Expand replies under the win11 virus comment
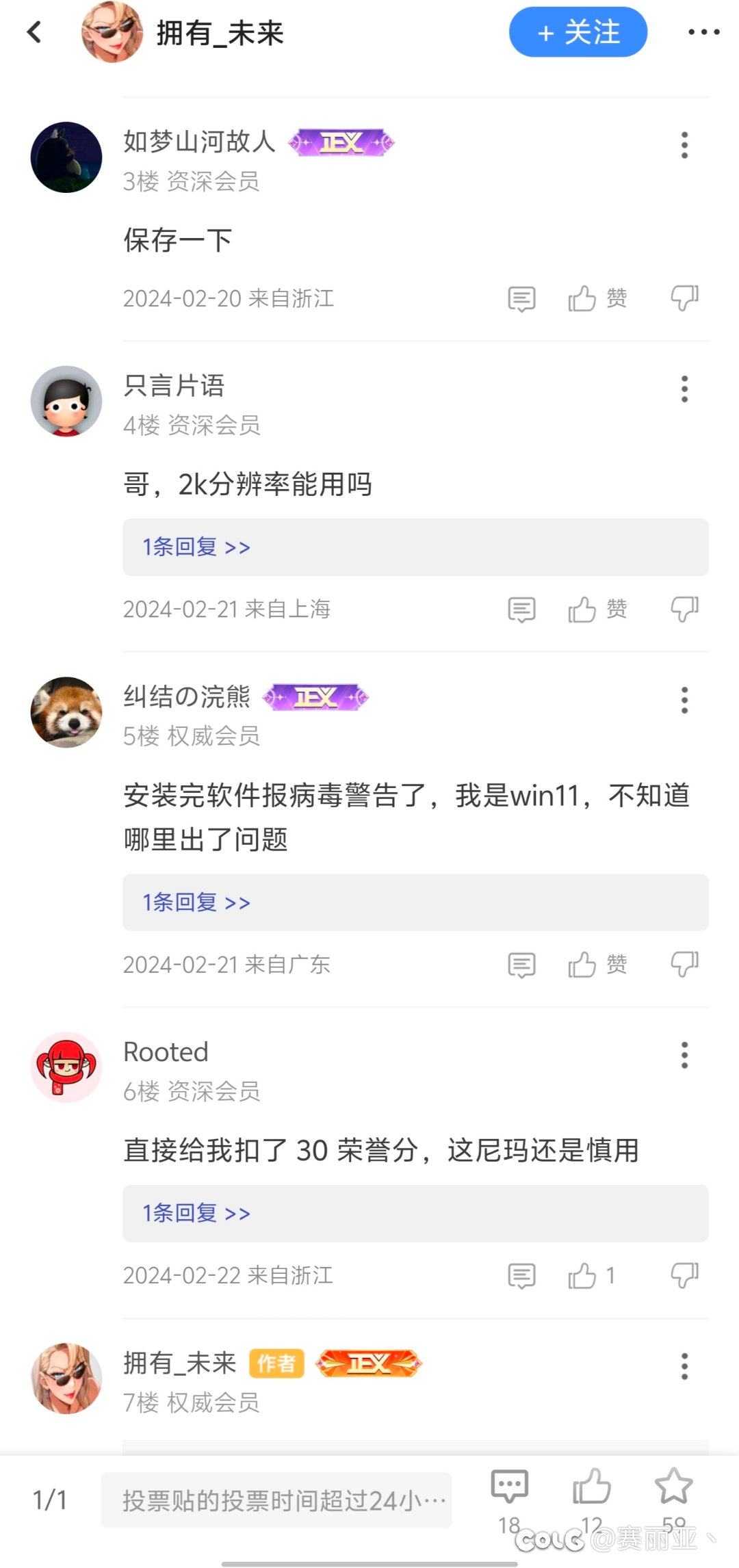The width and height of the screenshot is (739, 1568). point(196,903)
